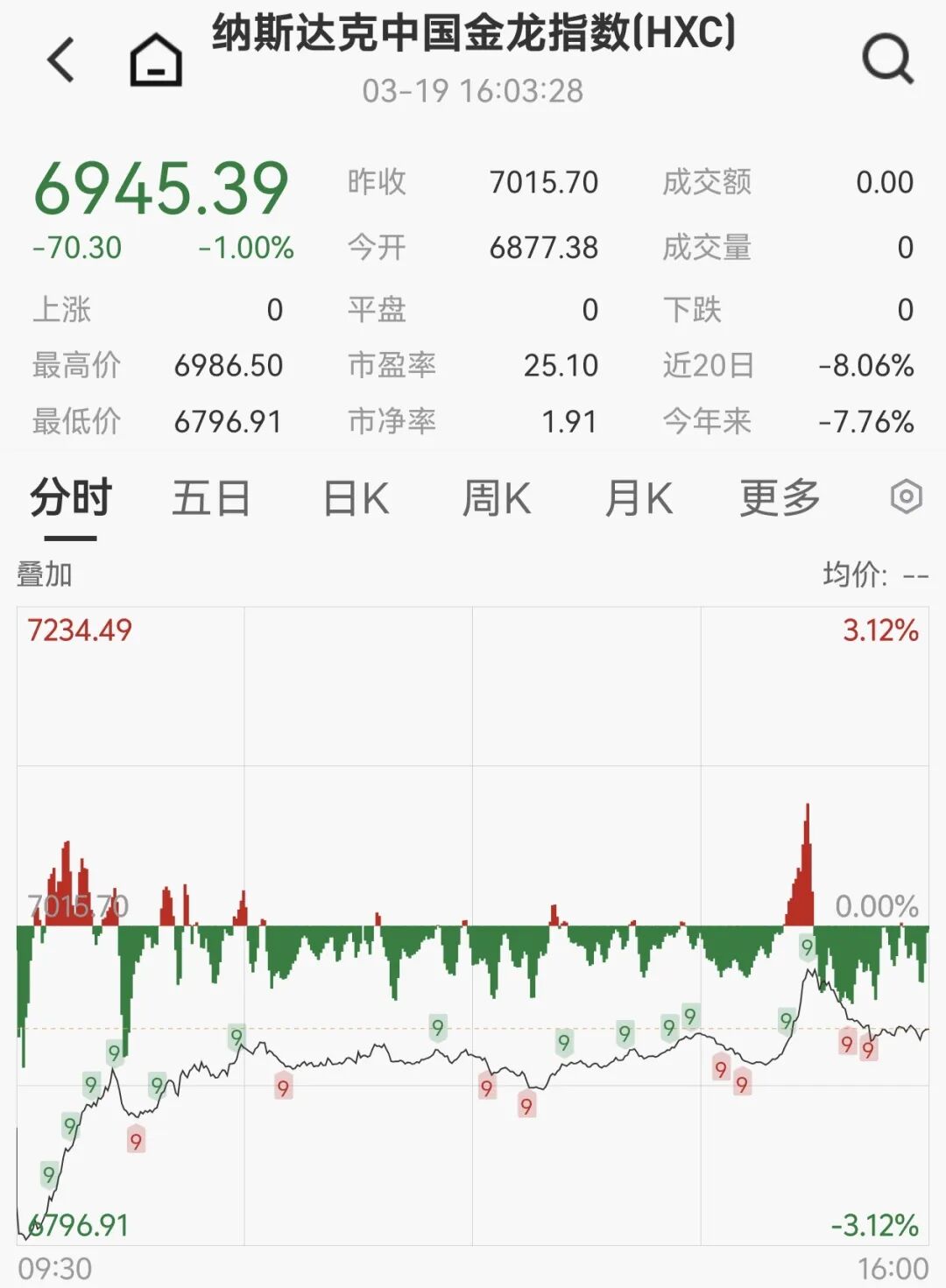
Task: Tap the home icon to return
Action: tap(154, 60)
